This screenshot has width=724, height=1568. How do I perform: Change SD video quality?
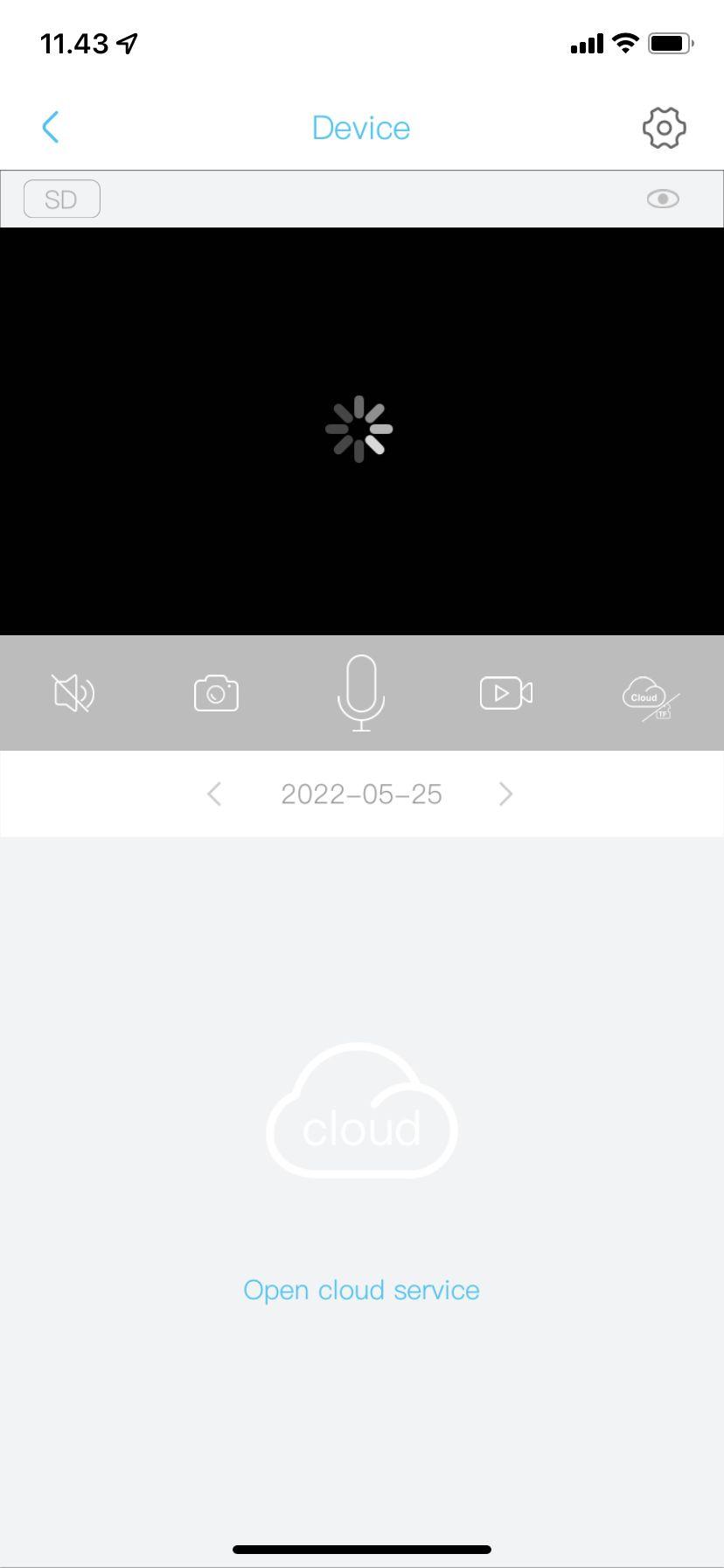pos(61,199)
